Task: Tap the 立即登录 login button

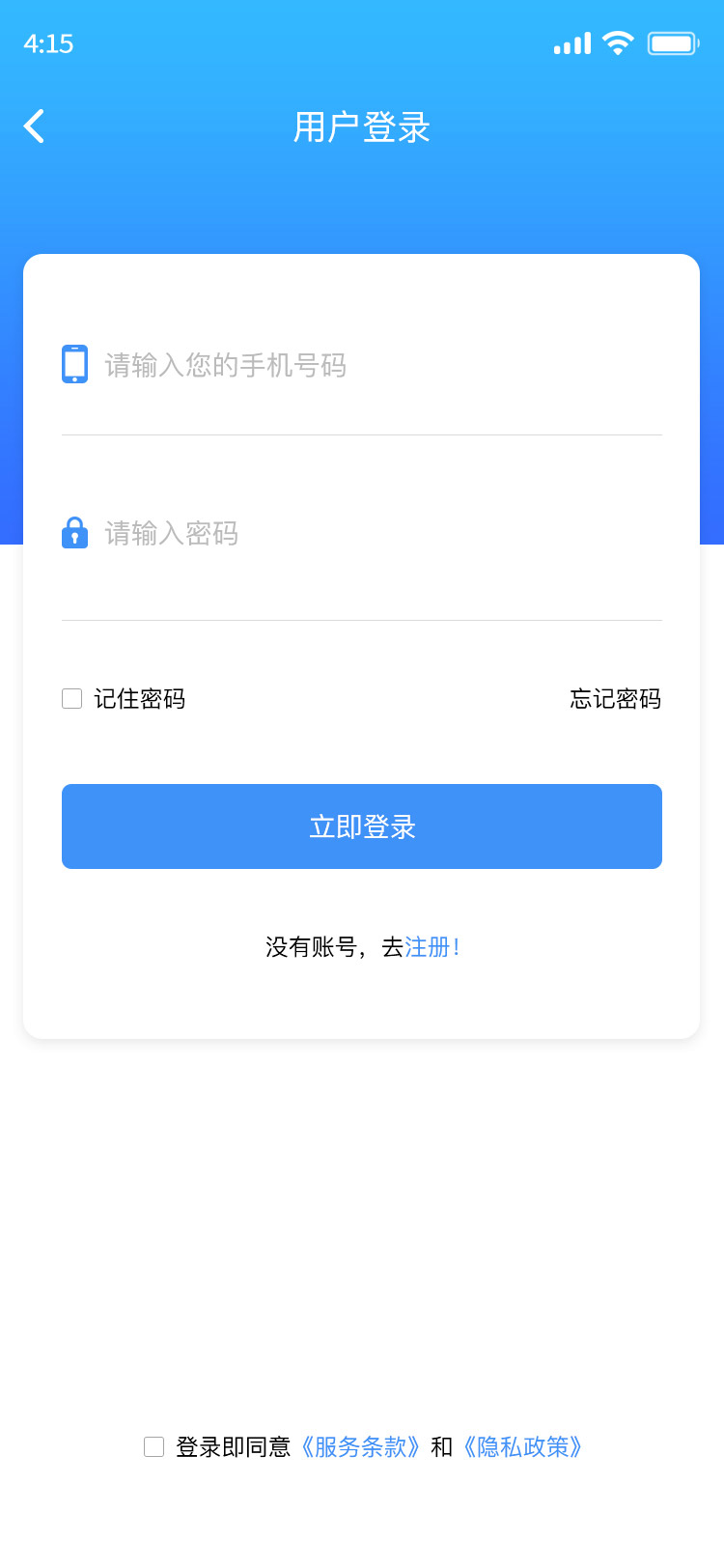Action: pyautogui.click(x=362, y=826)
